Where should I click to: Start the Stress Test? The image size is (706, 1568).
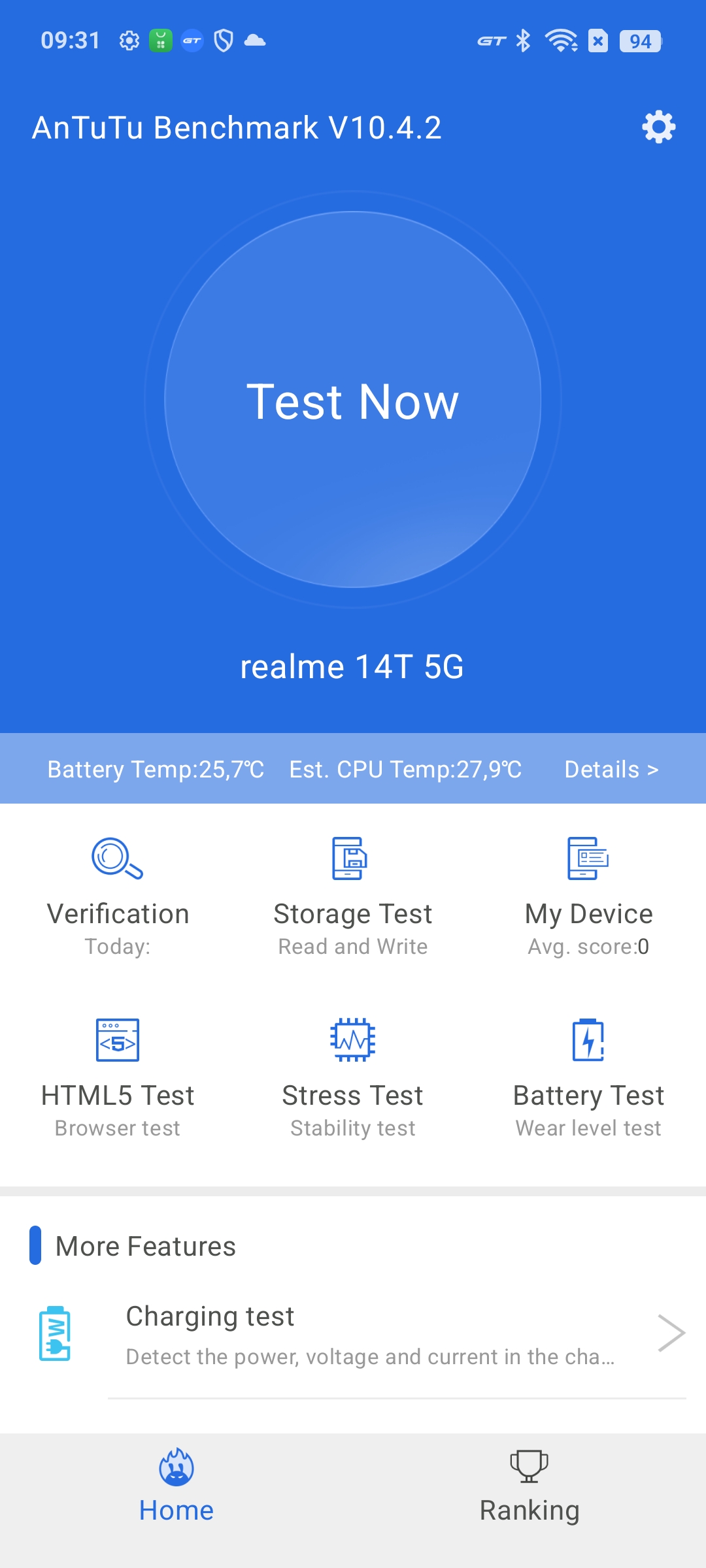coord(353,1078)
